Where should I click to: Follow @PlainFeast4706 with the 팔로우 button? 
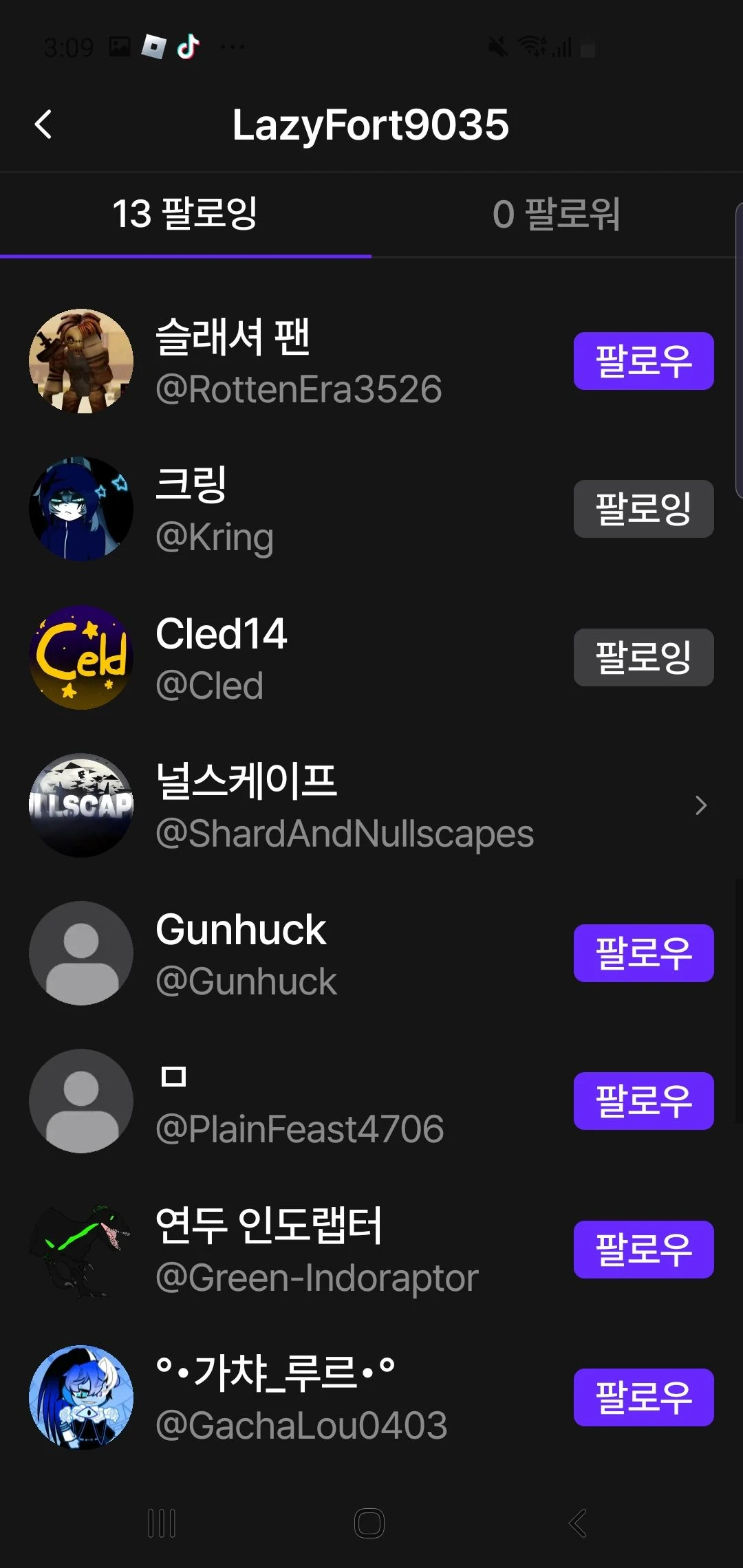(643, 1101)
